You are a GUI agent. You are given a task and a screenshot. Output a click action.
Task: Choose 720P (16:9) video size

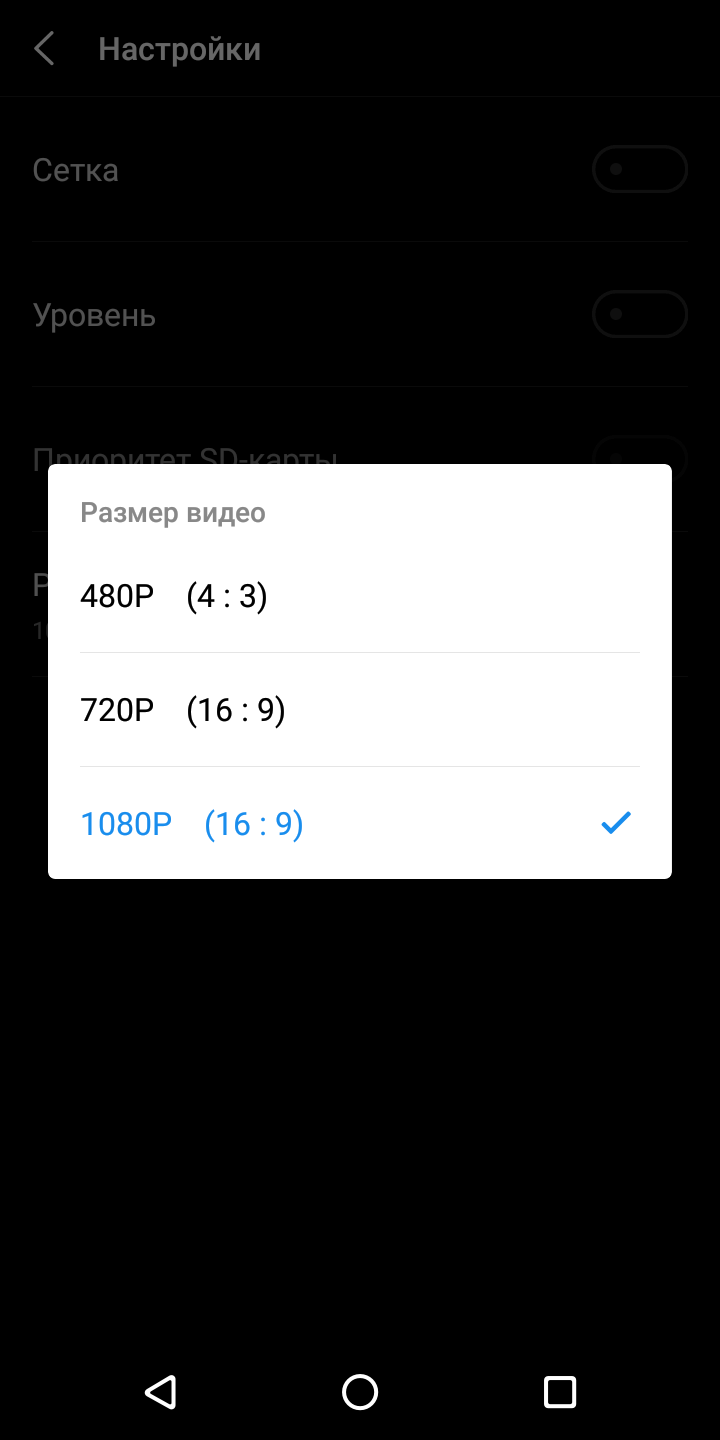pyautogui.click(x=183, y=711)
